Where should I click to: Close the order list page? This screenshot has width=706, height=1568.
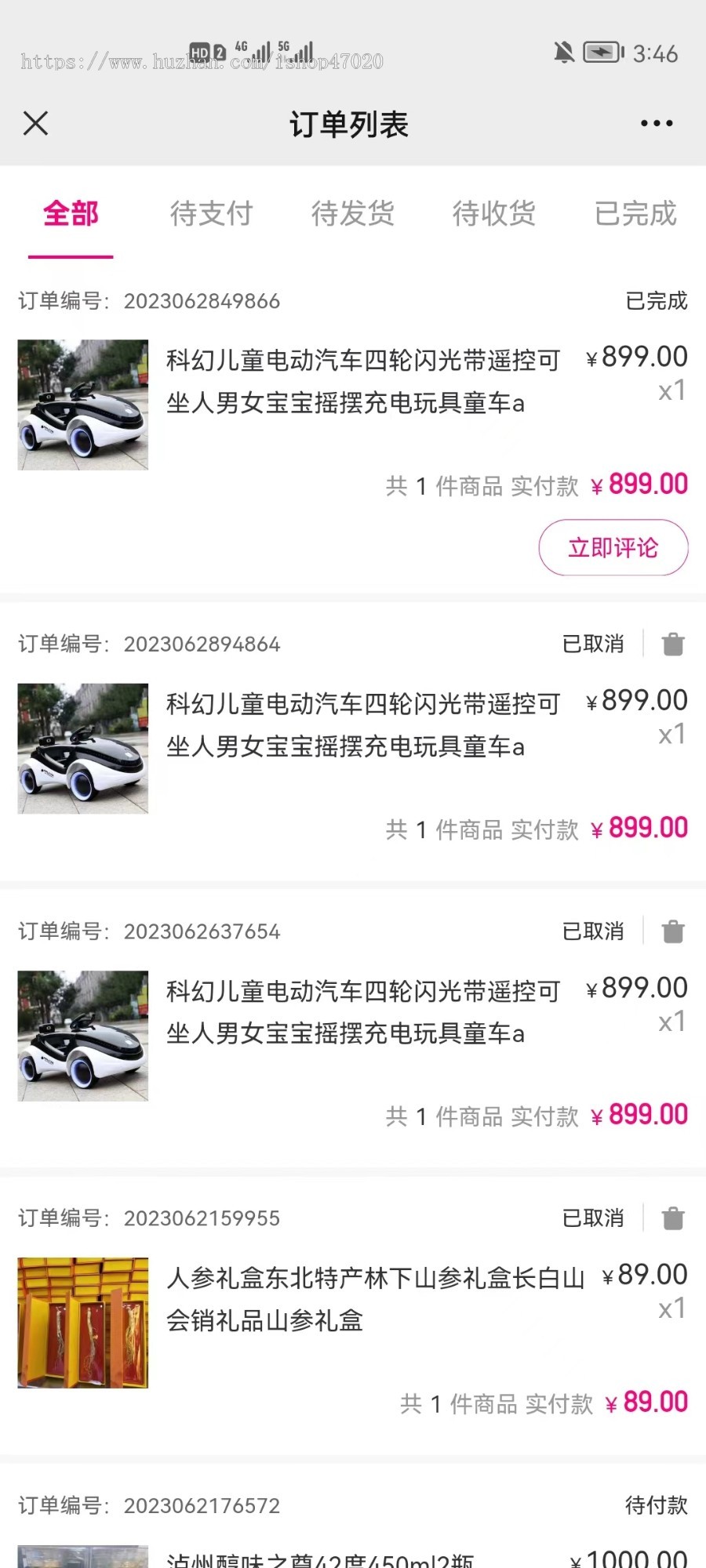point(36,123)
